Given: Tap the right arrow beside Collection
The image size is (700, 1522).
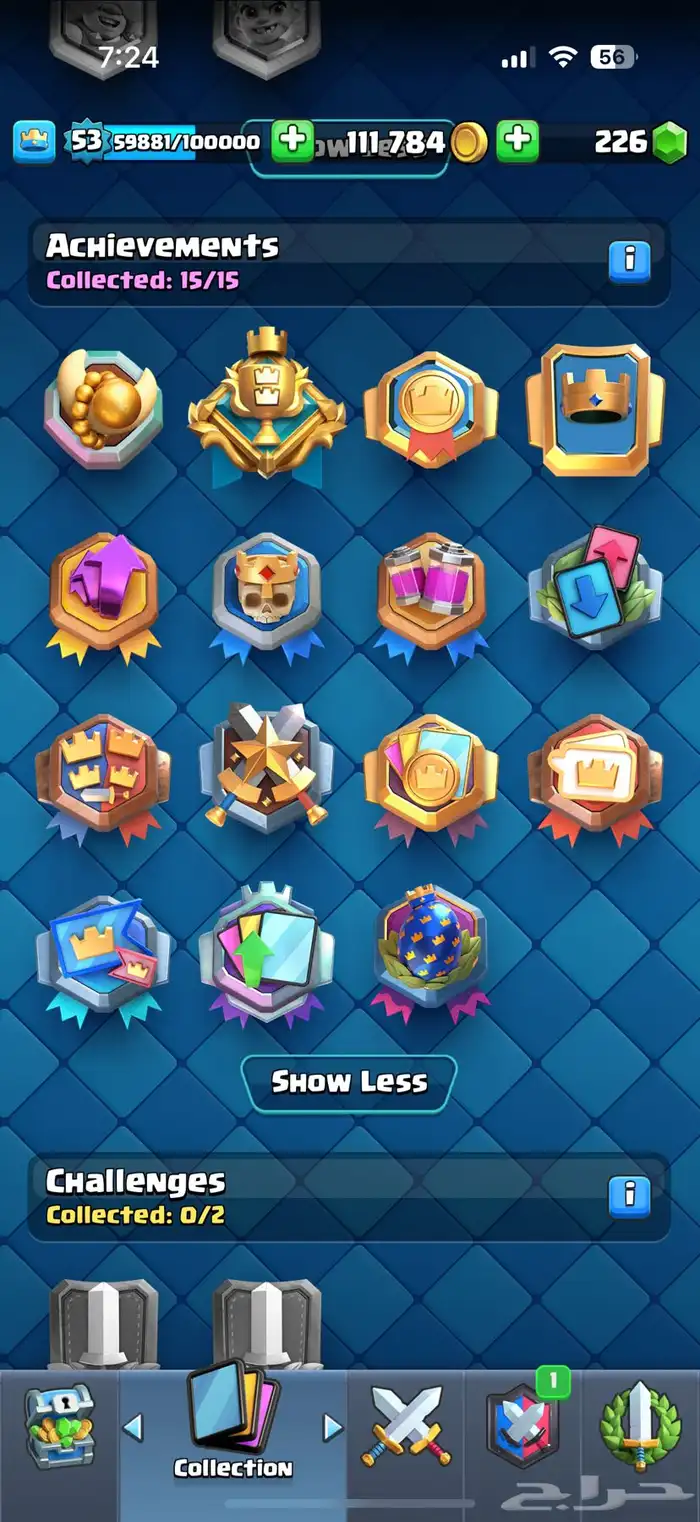Looking at the screenshot, I should (333, 1428).
